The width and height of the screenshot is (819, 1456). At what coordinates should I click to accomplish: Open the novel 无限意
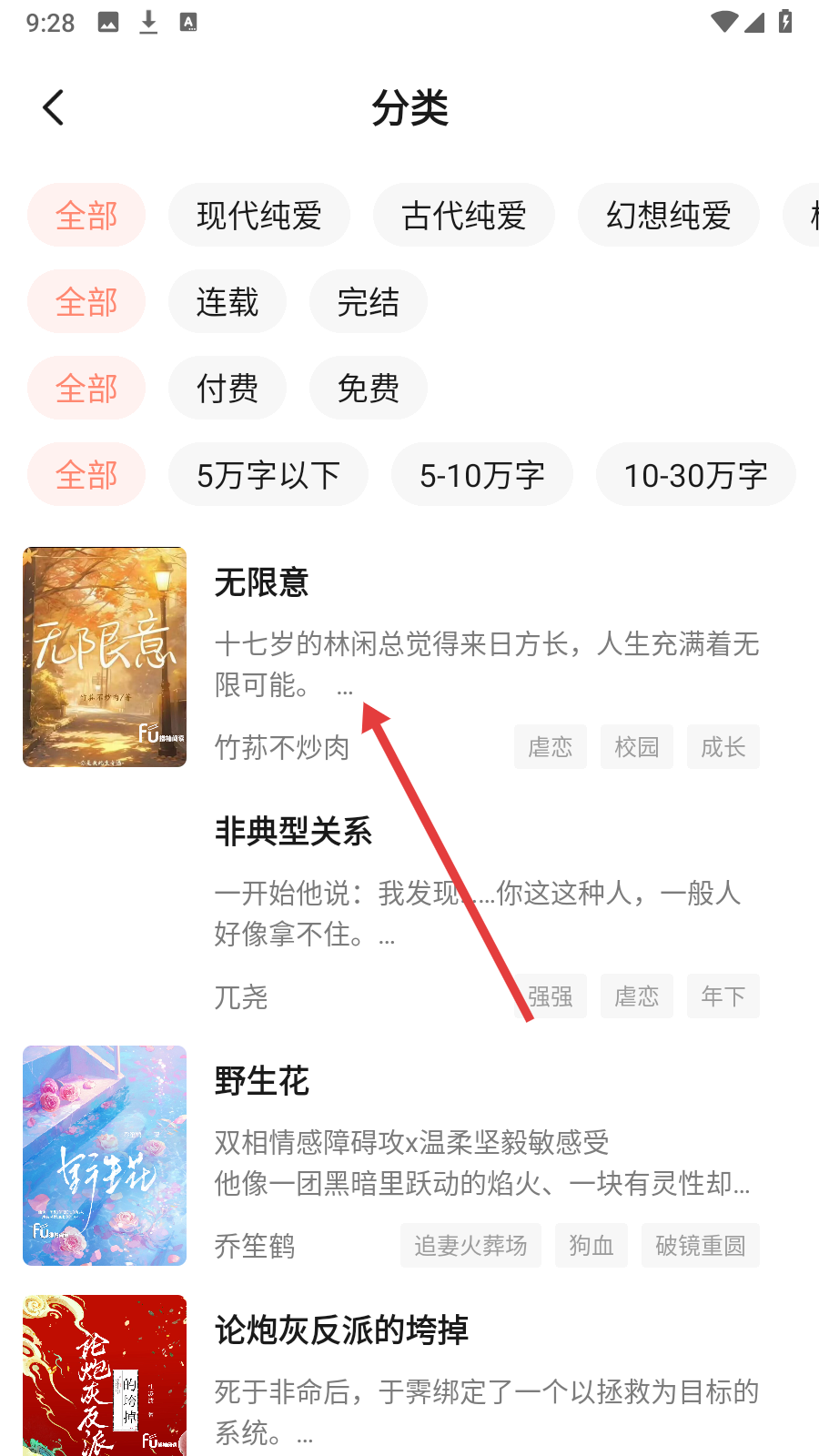click(x=262, y=582)
